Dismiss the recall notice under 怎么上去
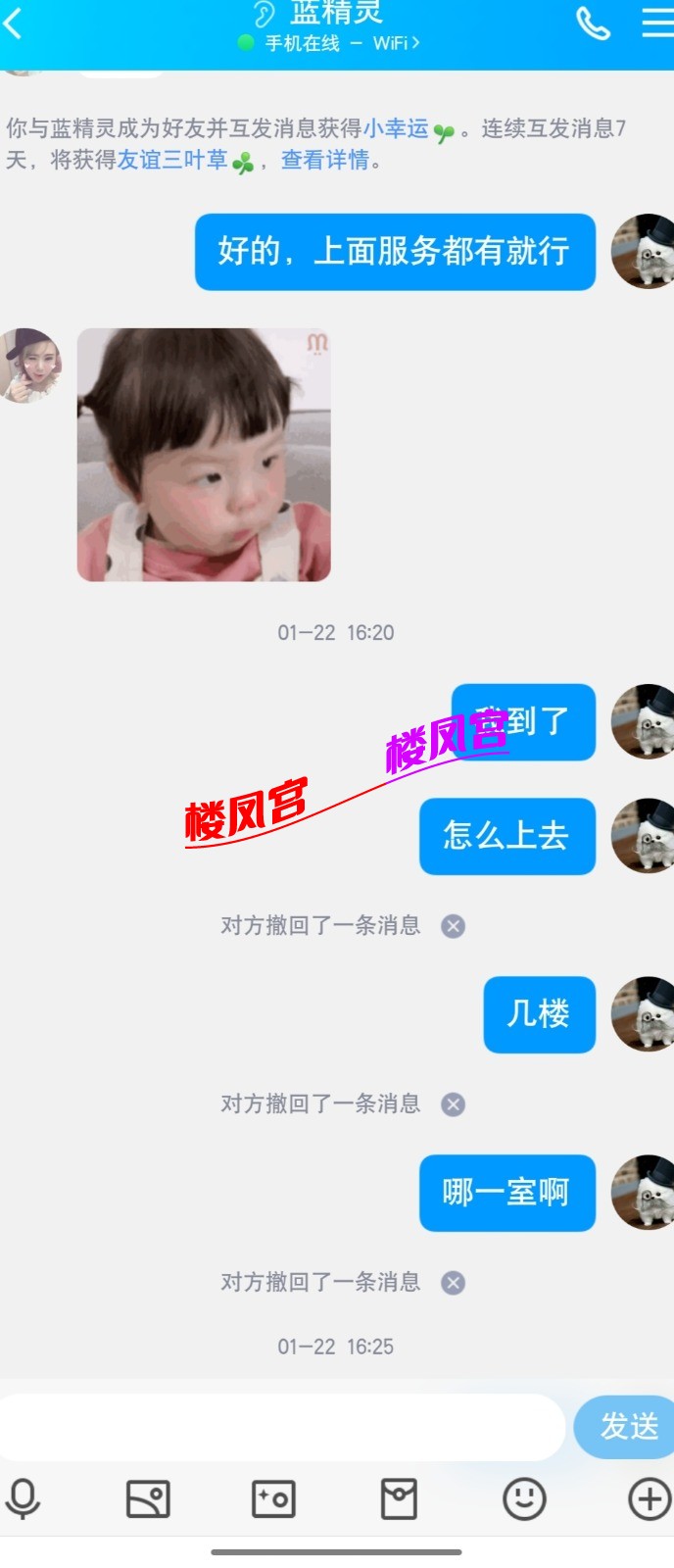Image resolution: width=674 pixels, height=1568 pixels. point(453,926)
